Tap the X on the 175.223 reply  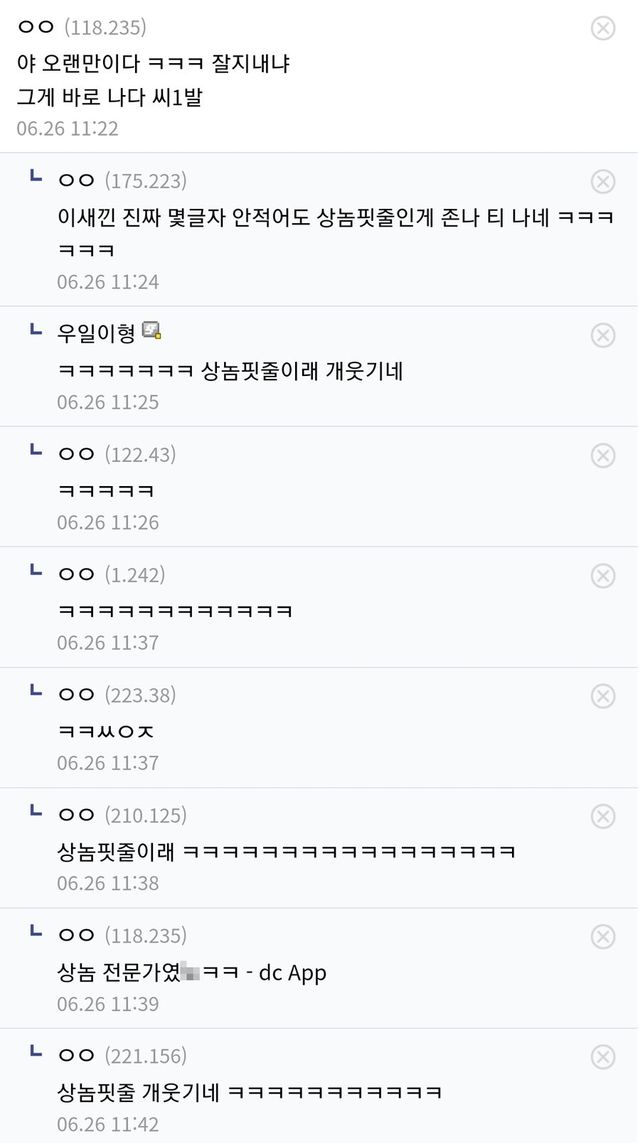(x=603, y=181)
